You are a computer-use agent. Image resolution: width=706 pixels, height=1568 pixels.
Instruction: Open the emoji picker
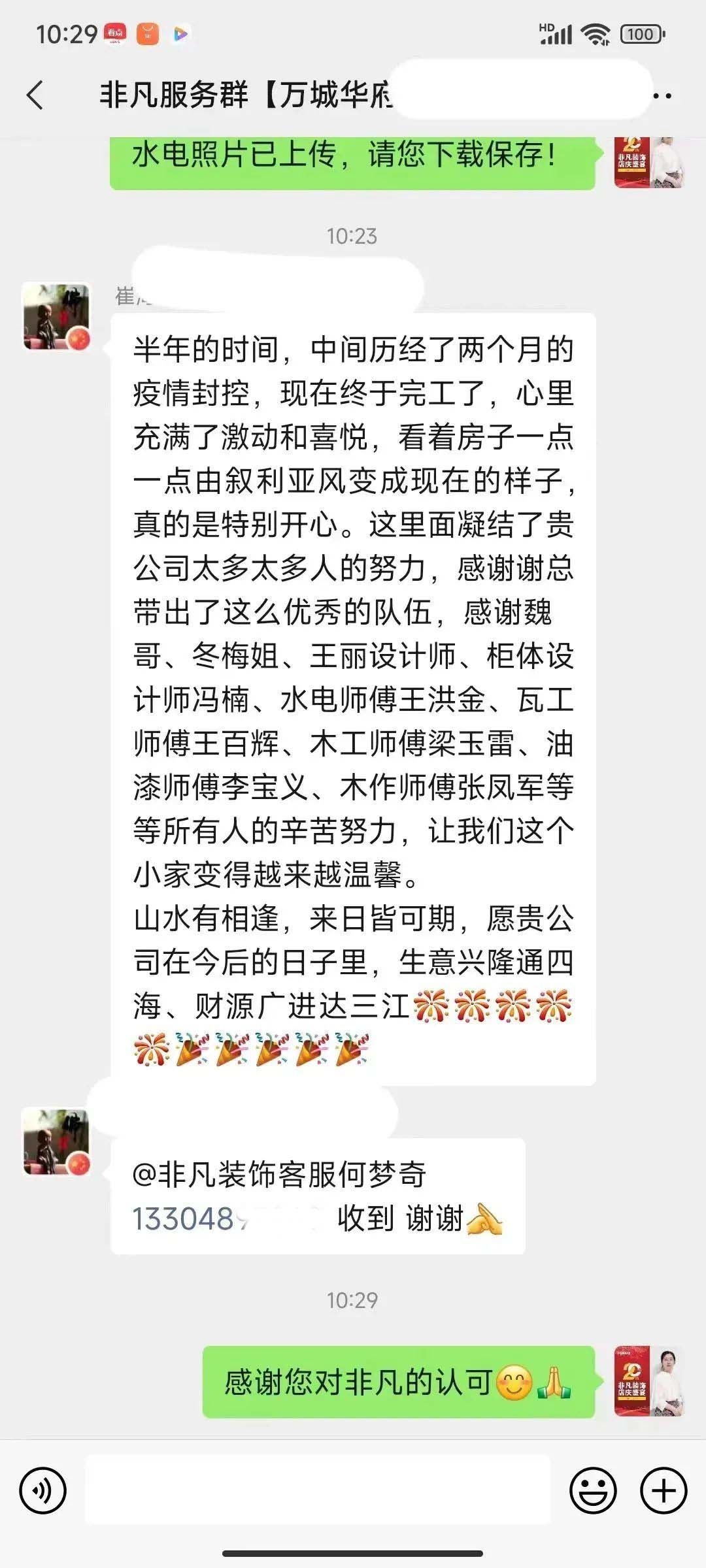[x=593, y=1490]
